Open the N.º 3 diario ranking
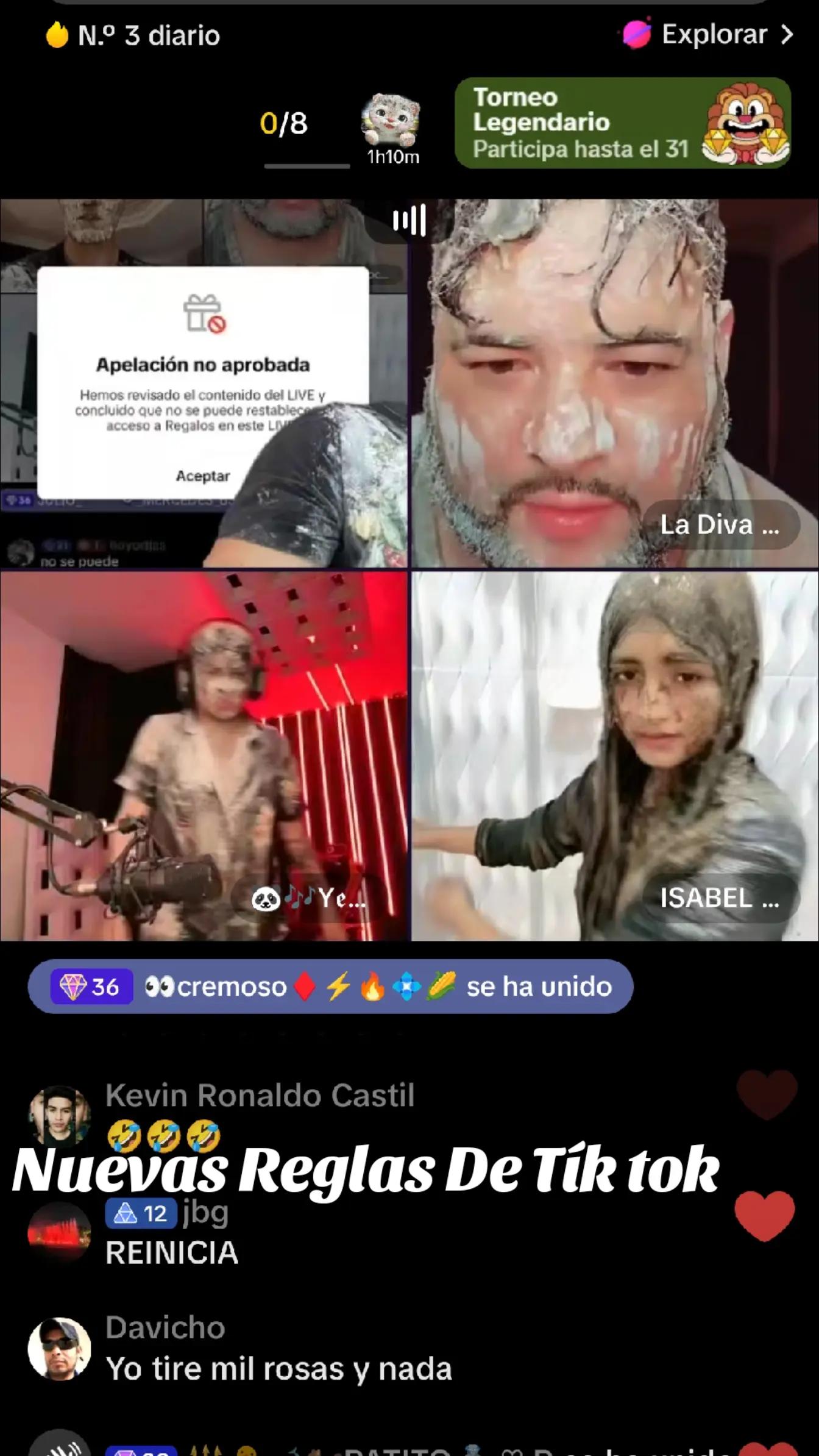Viewport: 819px width, 1456px height. click(134, 36)
